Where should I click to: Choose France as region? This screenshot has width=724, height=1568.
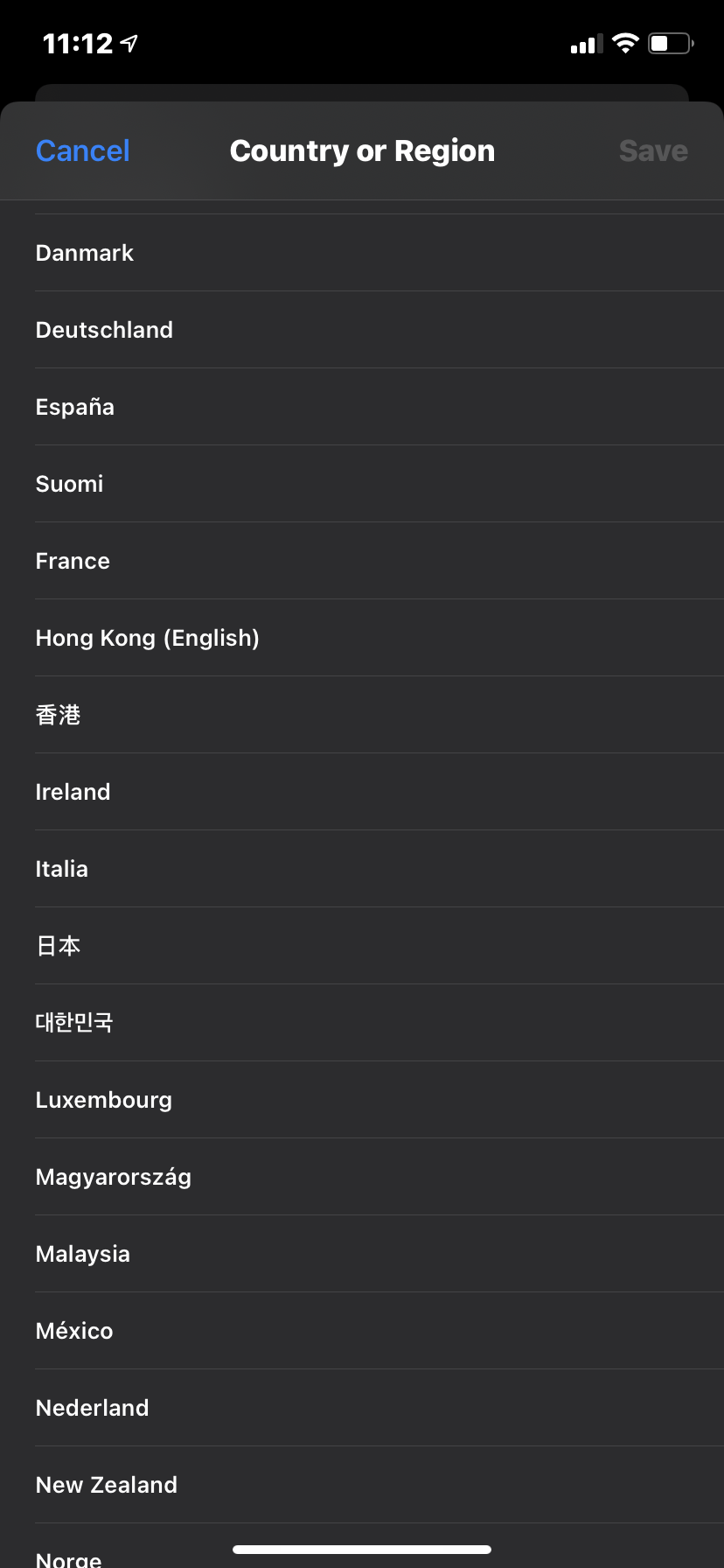point(73,561)
